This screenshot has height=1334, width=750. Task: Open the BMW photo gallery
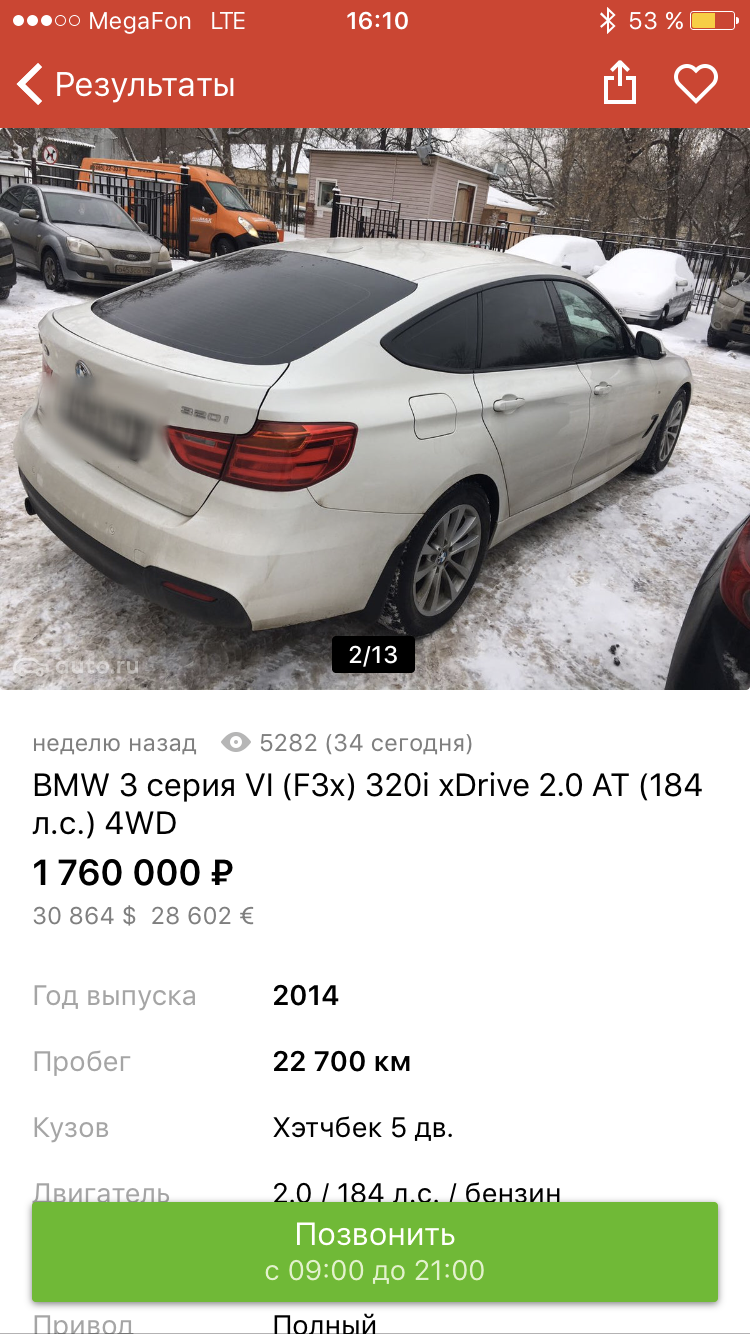375,408
